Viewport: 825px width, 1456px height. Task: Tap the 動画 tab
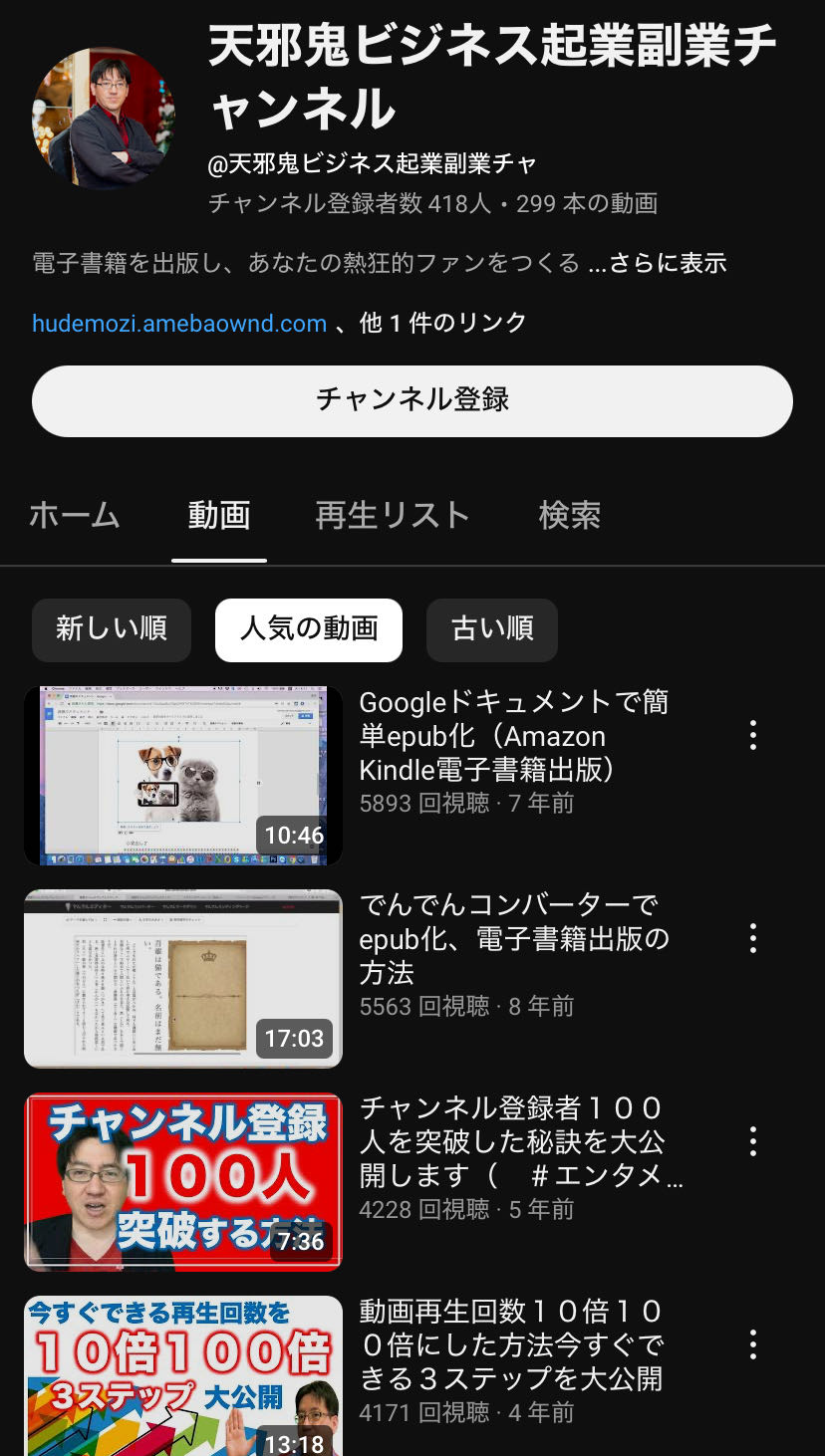pyautogui.click(x=218, y=515)
